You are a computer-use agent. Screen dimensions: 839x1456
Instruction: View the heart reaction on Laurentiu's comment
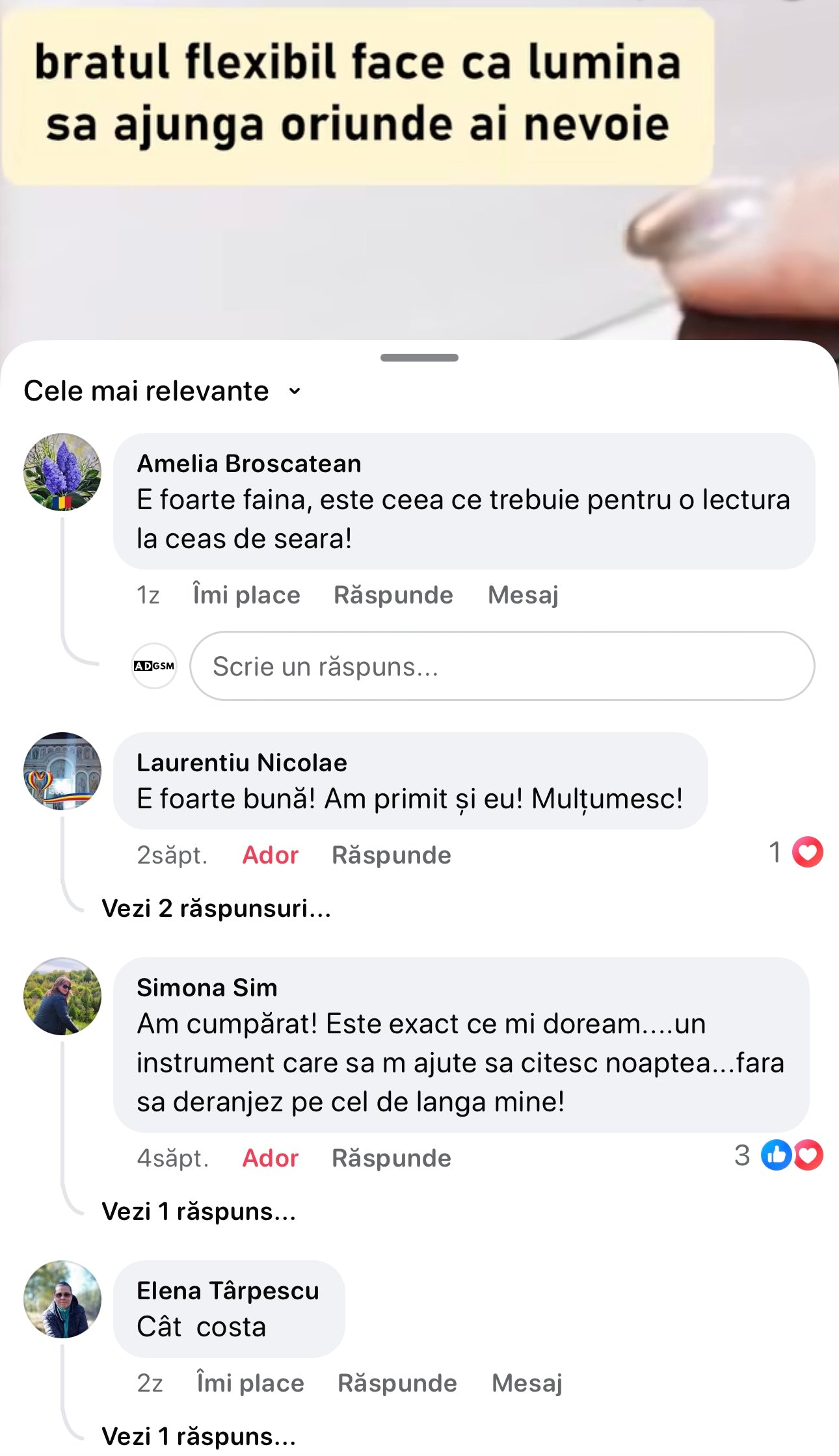[x=807, y=853]
